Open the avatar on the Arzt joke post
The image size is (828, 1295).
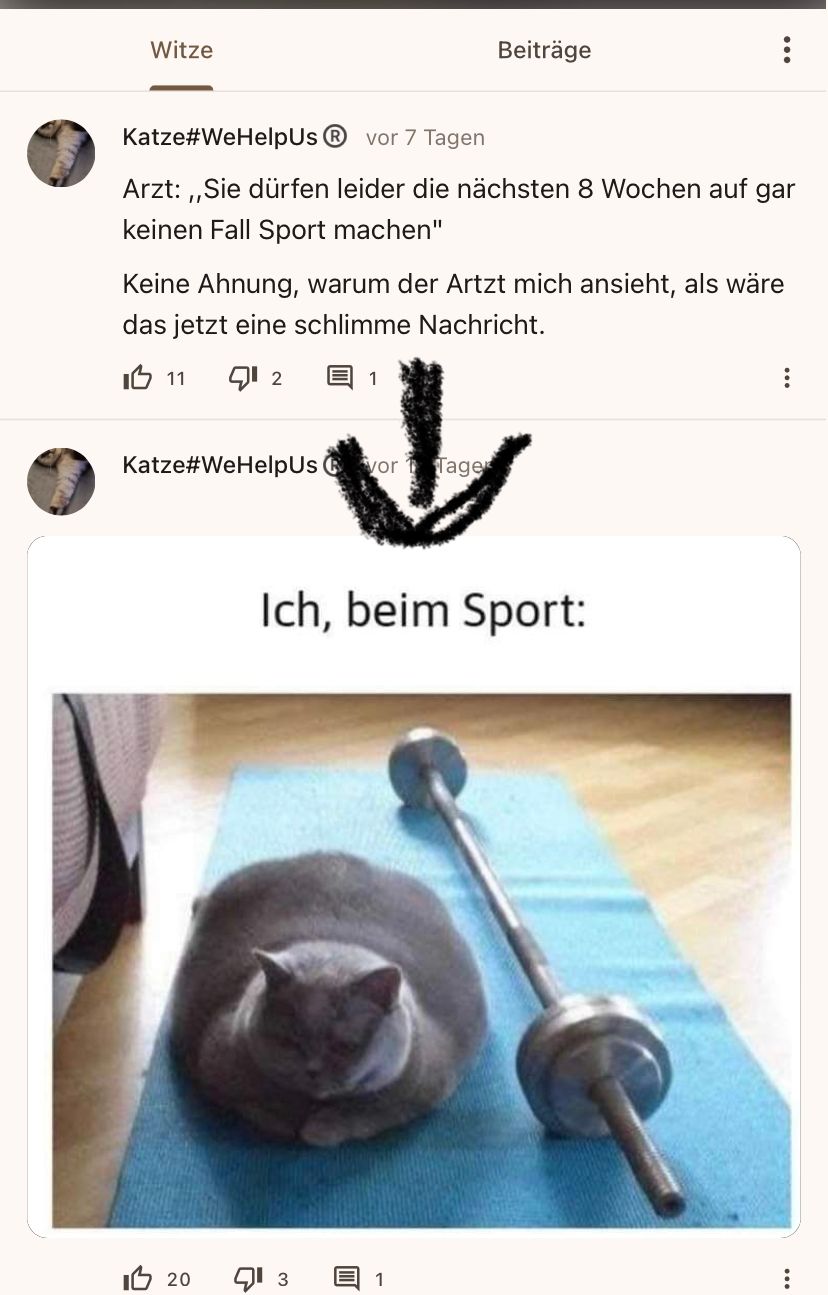(61, 153)
